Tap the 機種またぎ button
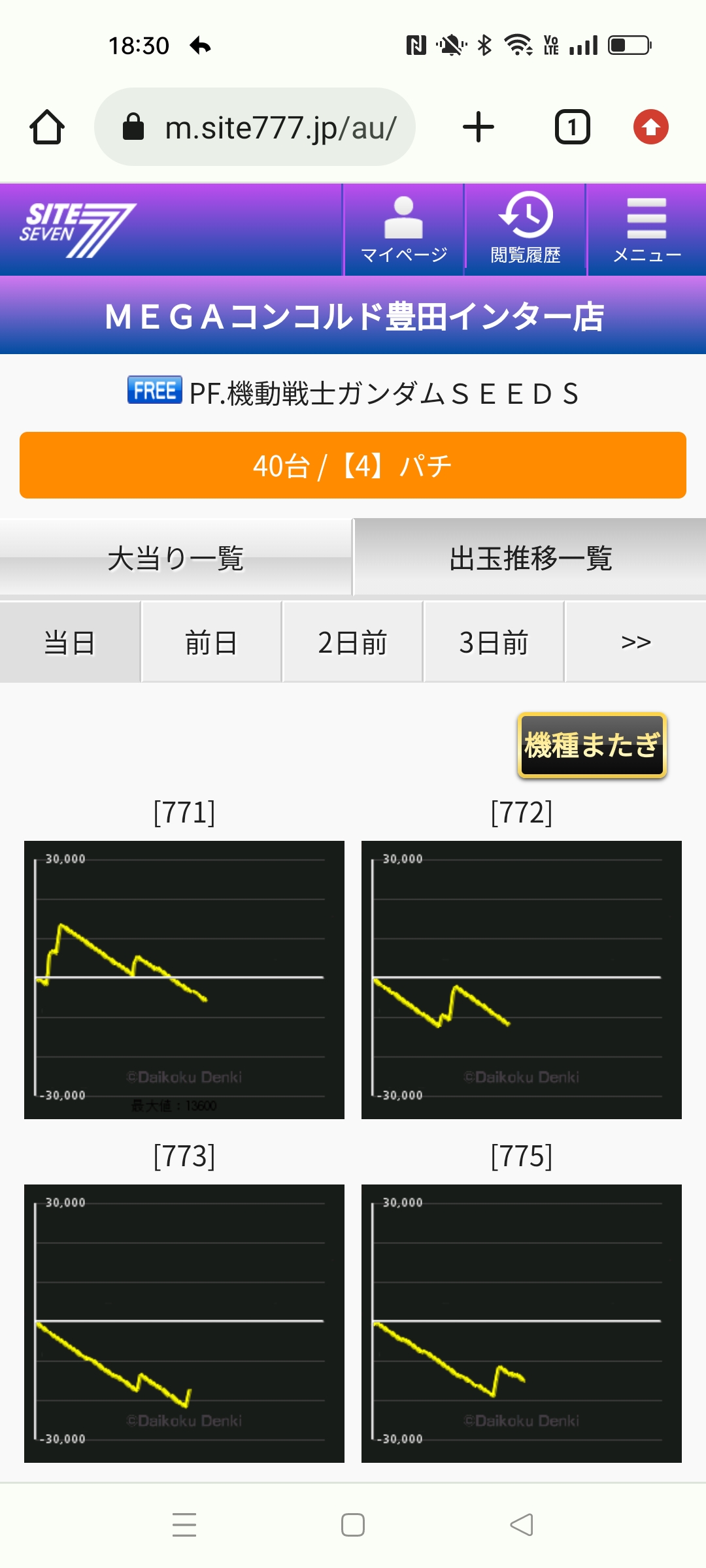The image size is (706, 1568). click(592, 745)
